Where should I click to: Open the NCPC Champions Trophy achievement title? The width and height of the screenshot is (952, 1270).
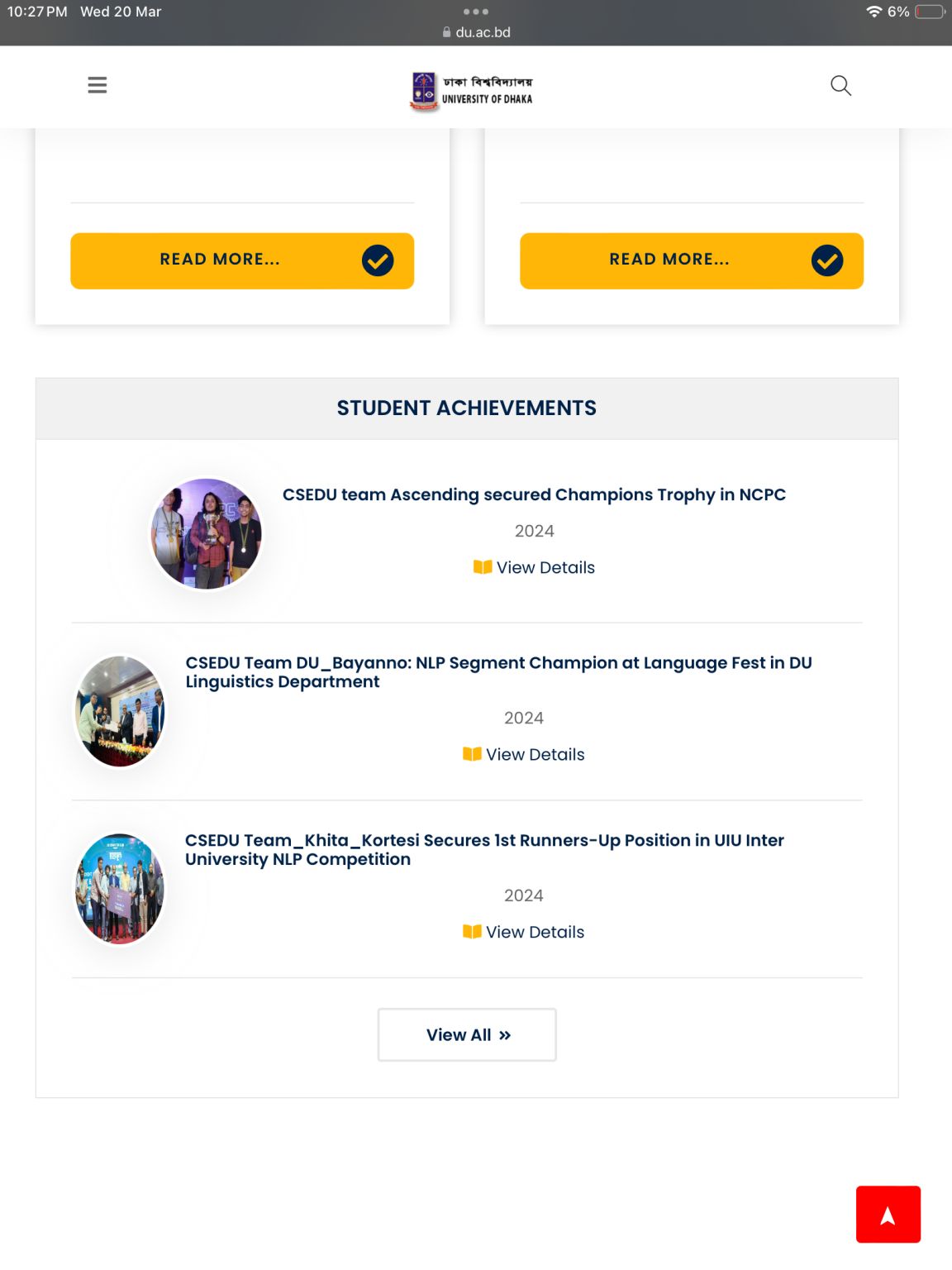(x=534, y=494)
